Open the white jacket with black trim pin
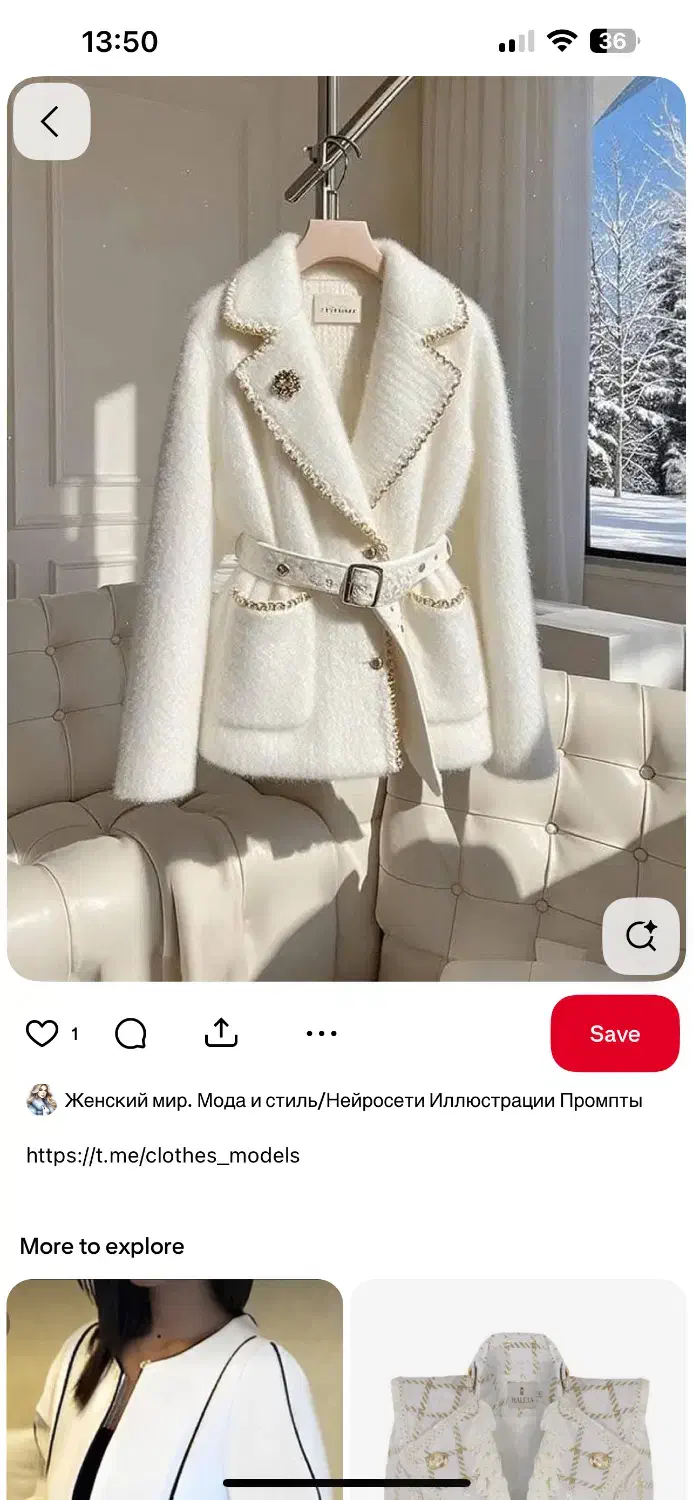 175,1389
